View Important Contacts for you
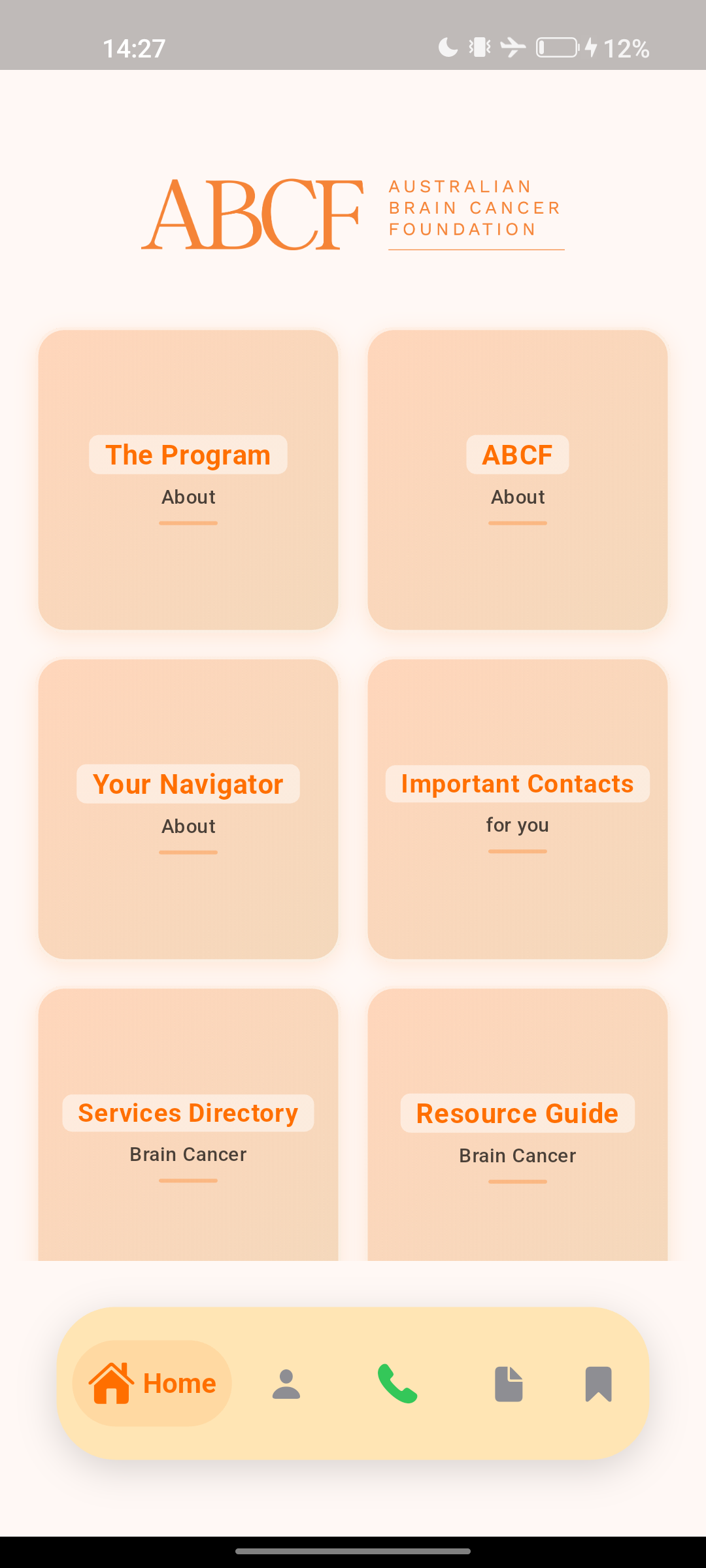The width and height of the screenshot is (706, 1568). click(517, 809)
